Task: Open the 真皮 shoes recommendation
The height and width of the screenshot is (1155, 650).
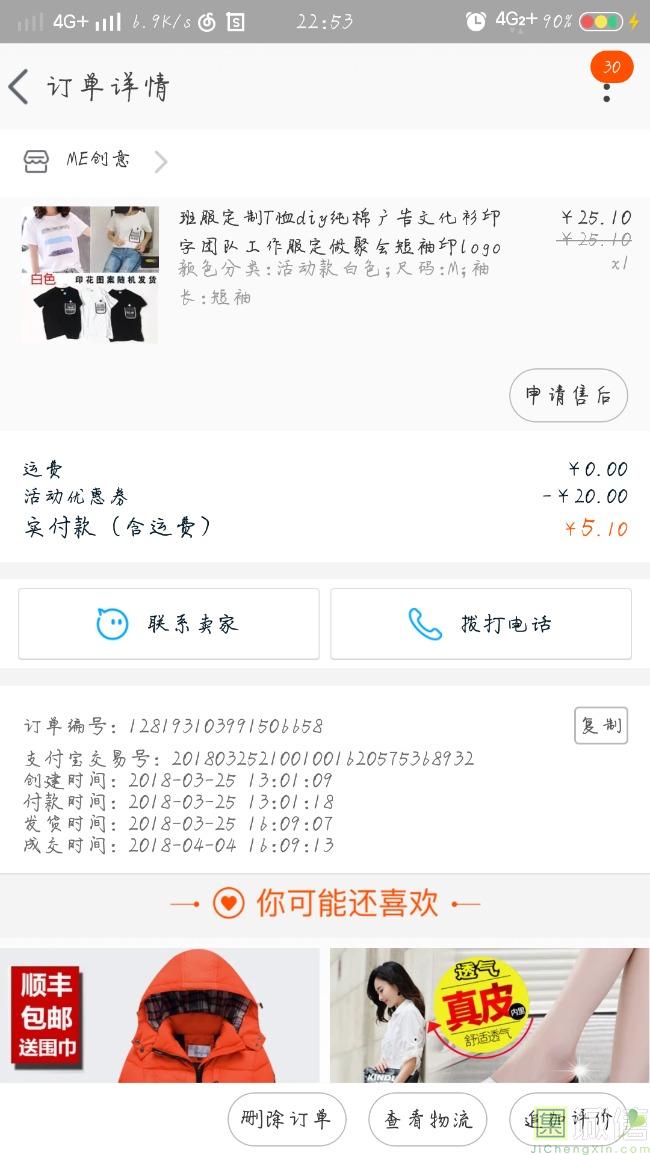Action: (x=489, y=1015)
